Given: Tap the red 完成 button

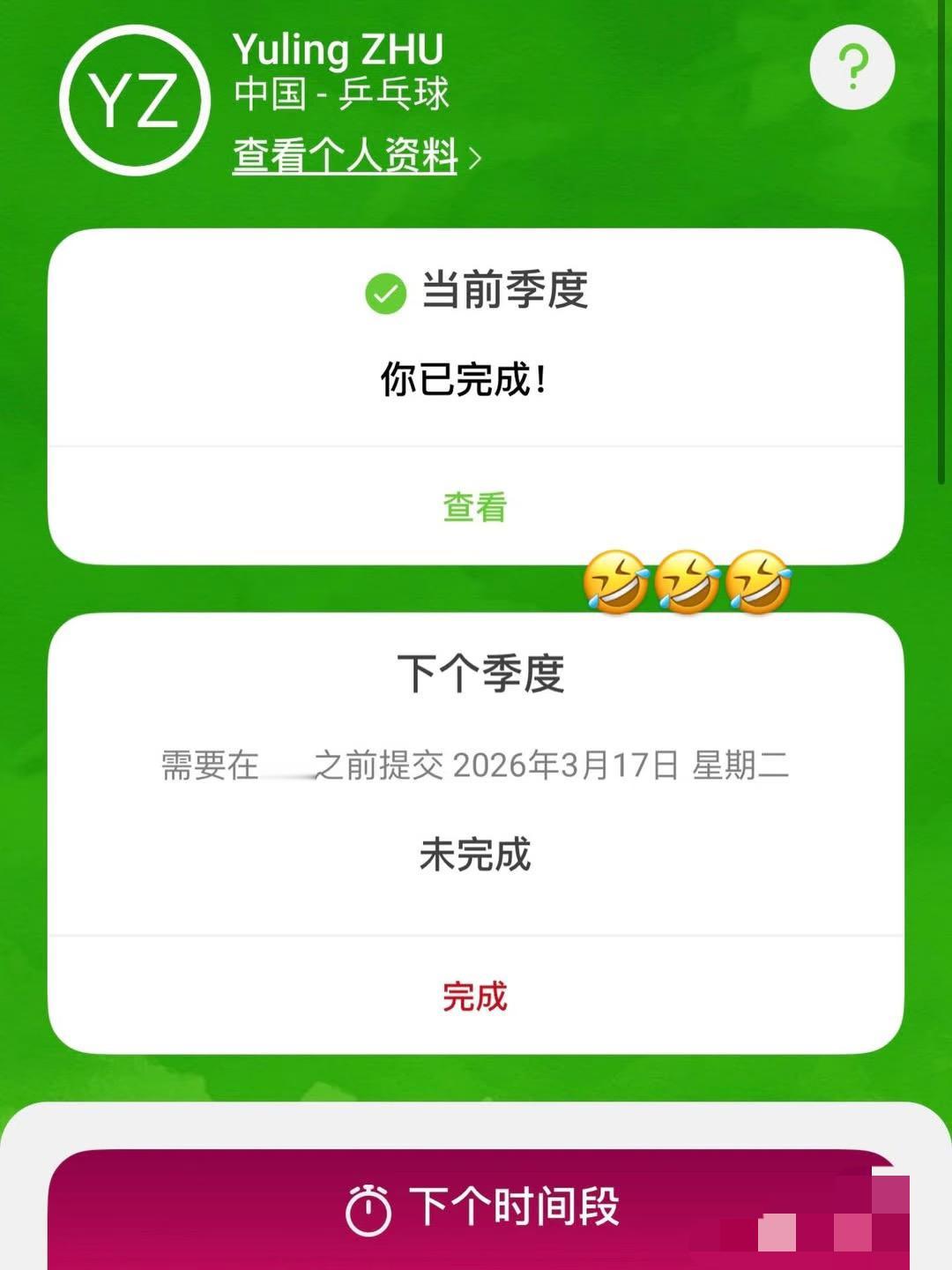Looking at the screenshot, I should (x=476, y=997).
